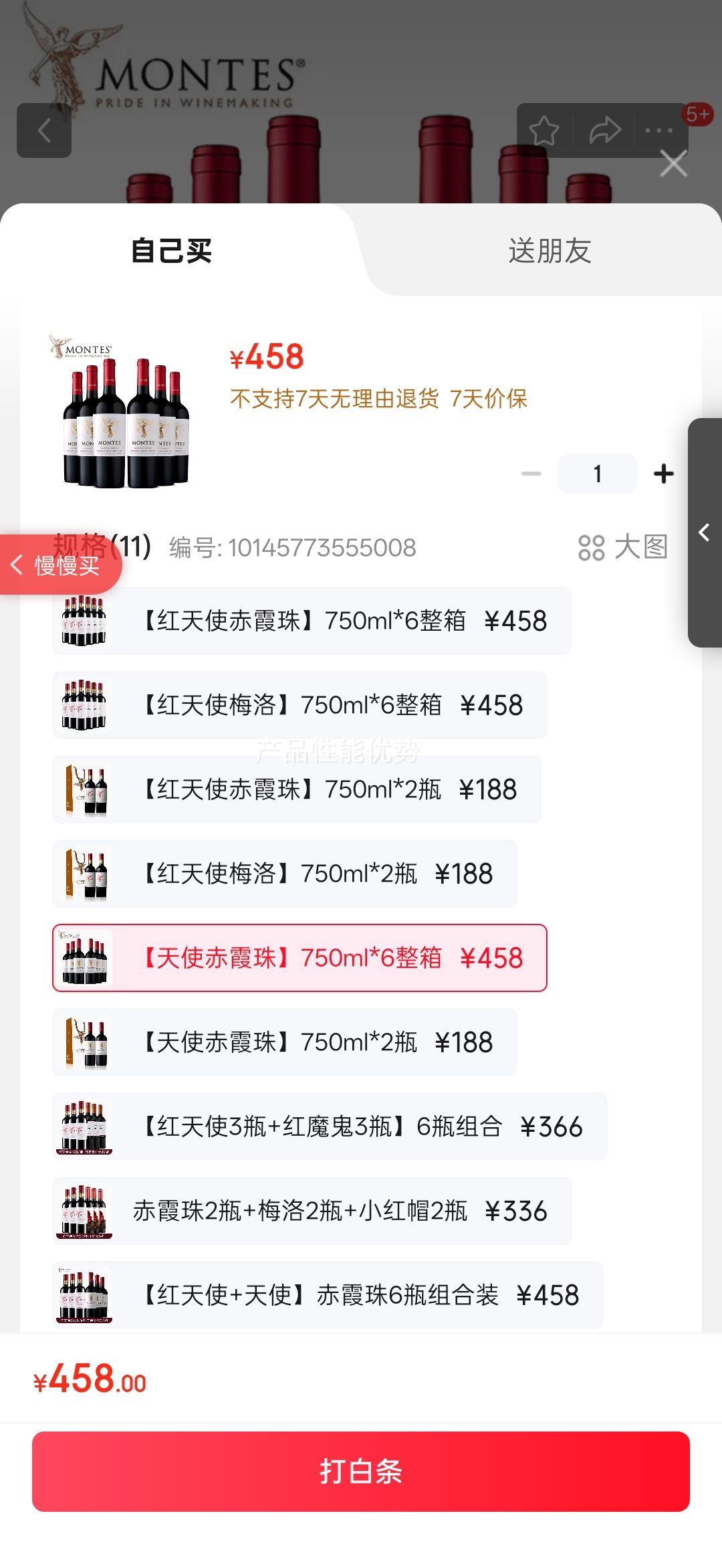Click the back arrow at top left
This screenshot has height=1568, width=722.
[x=44, y=130]
